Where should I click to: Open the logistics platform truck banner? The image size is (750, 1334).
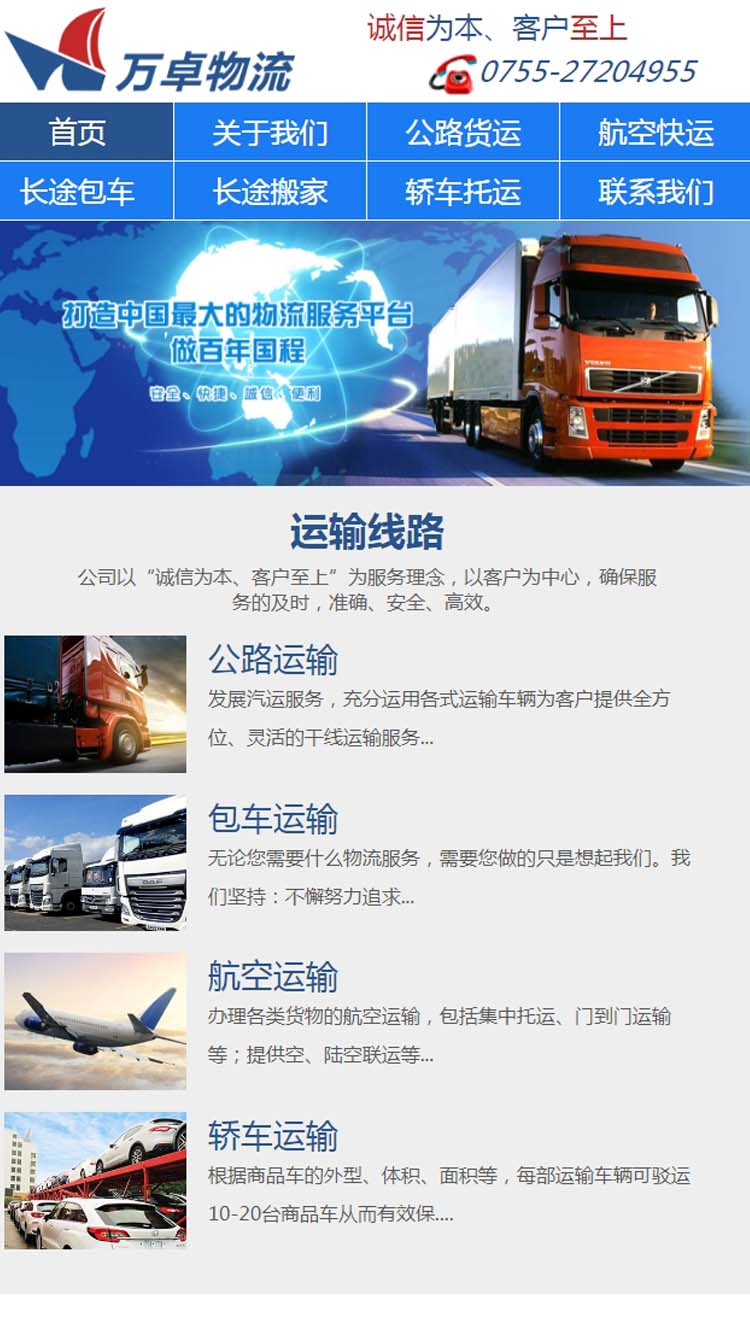[375, 353]
